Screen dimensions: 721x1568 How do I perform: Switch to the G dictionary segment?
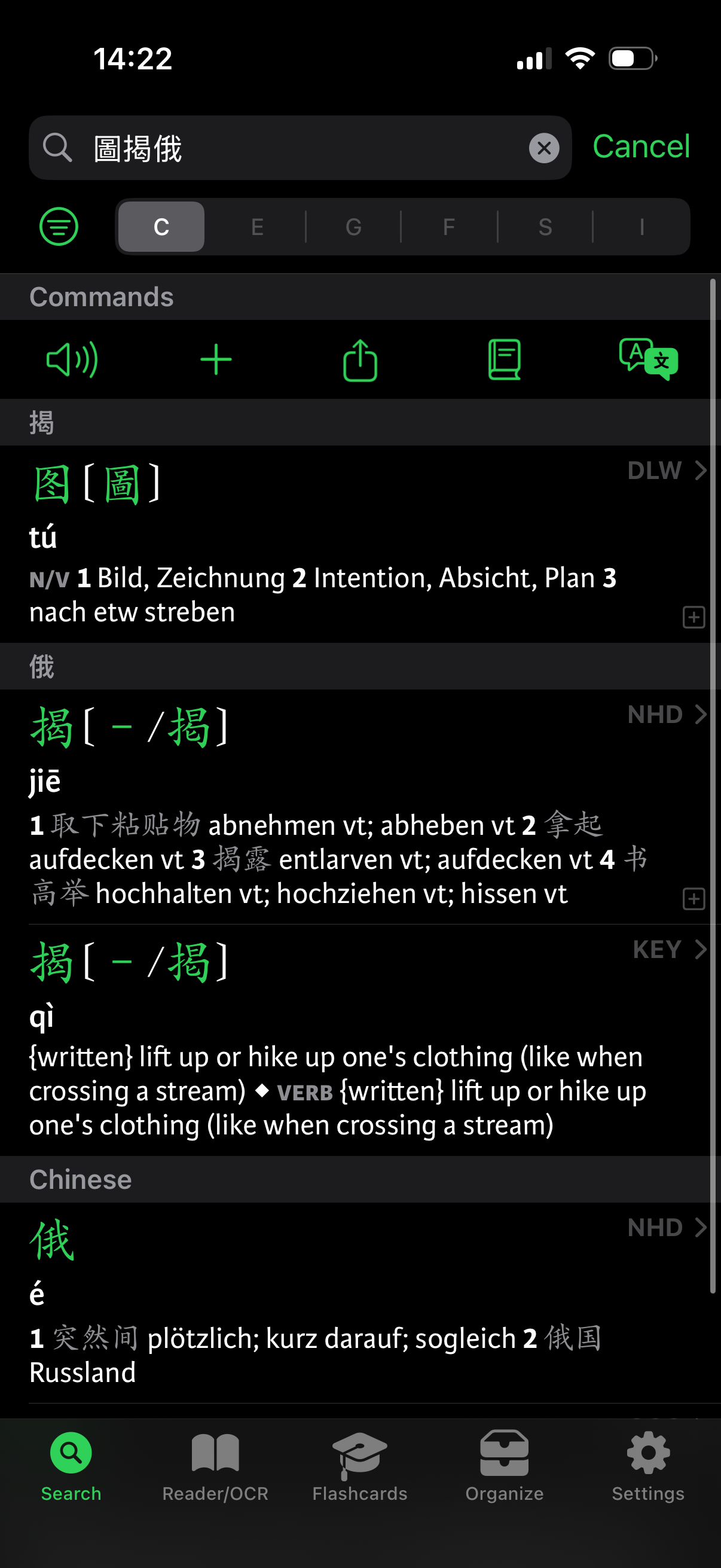point(353,227)
